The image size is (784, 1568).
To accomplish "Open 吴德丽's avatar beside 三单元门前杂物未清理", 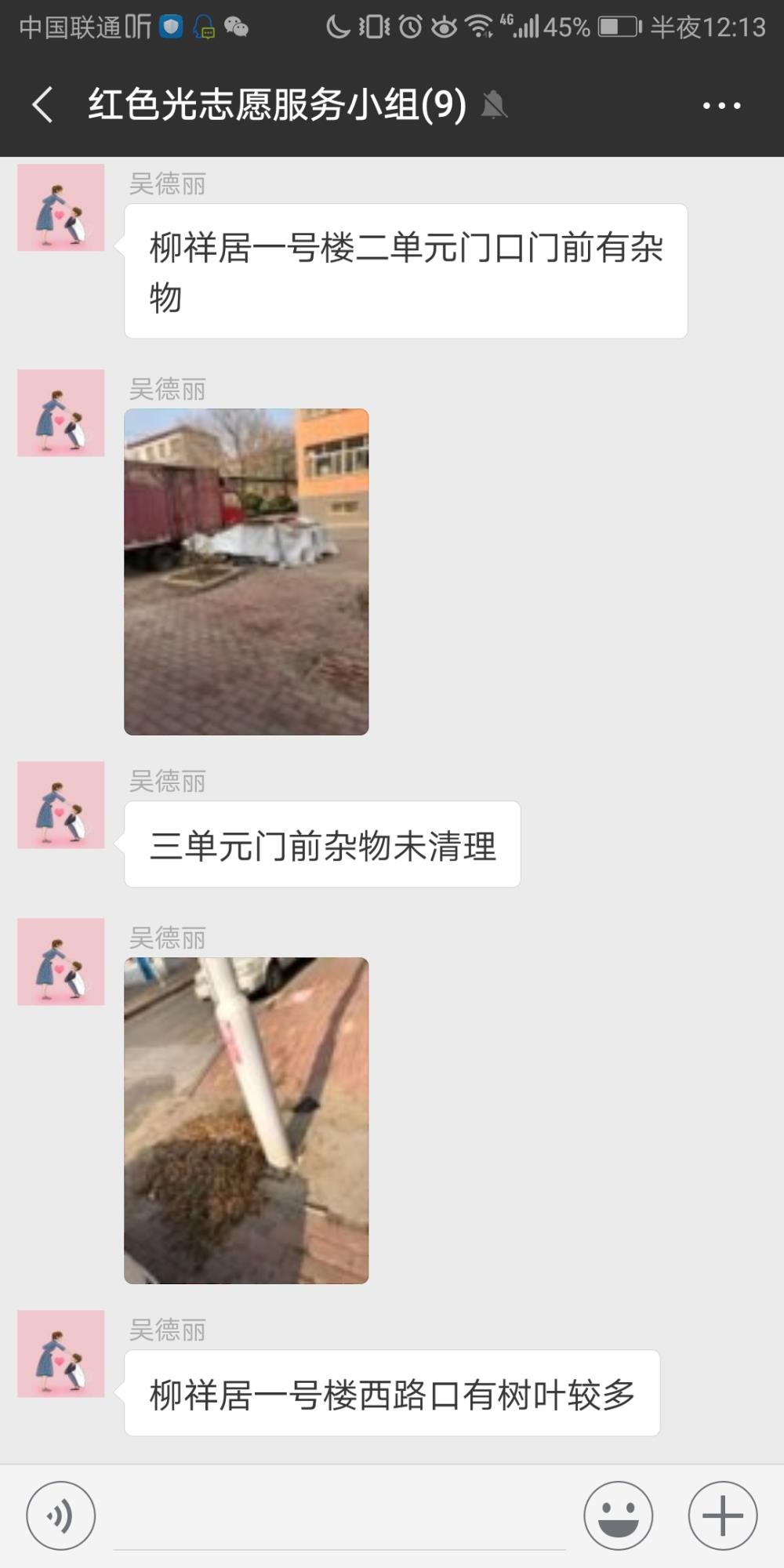I will (61, 804).
